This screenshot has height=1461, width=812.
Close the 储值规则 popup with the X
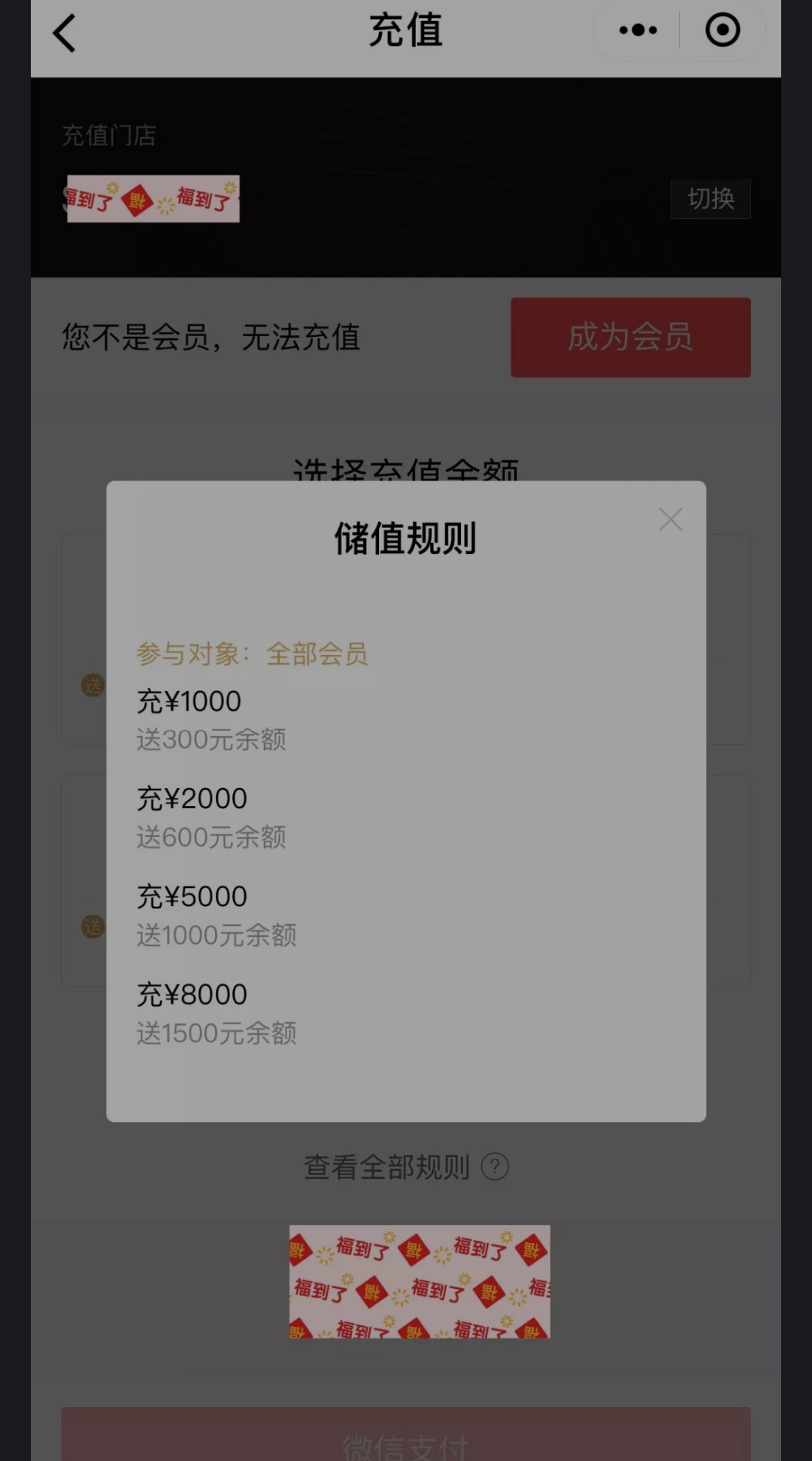670,519
